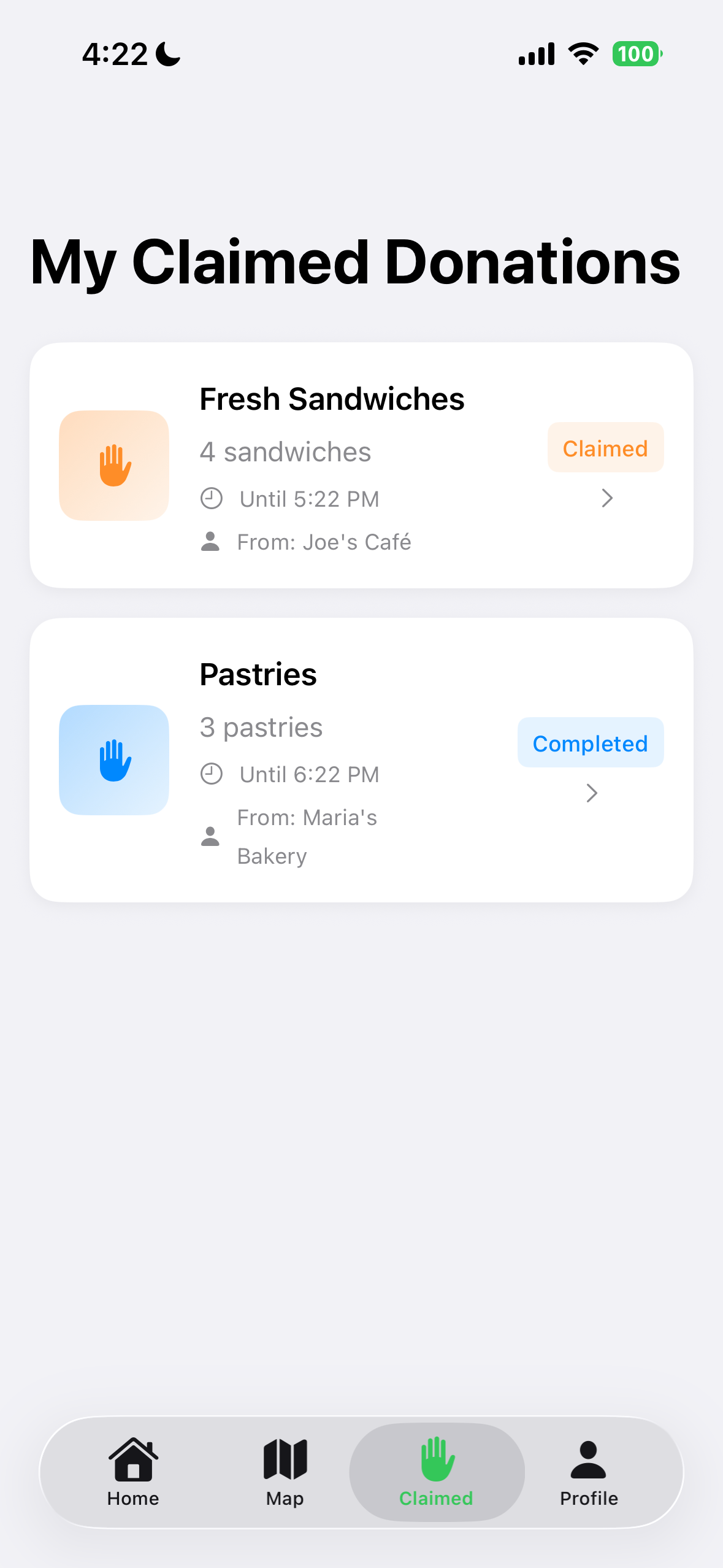
Task: Go to the Profile tab
Action: point(589,1472)
